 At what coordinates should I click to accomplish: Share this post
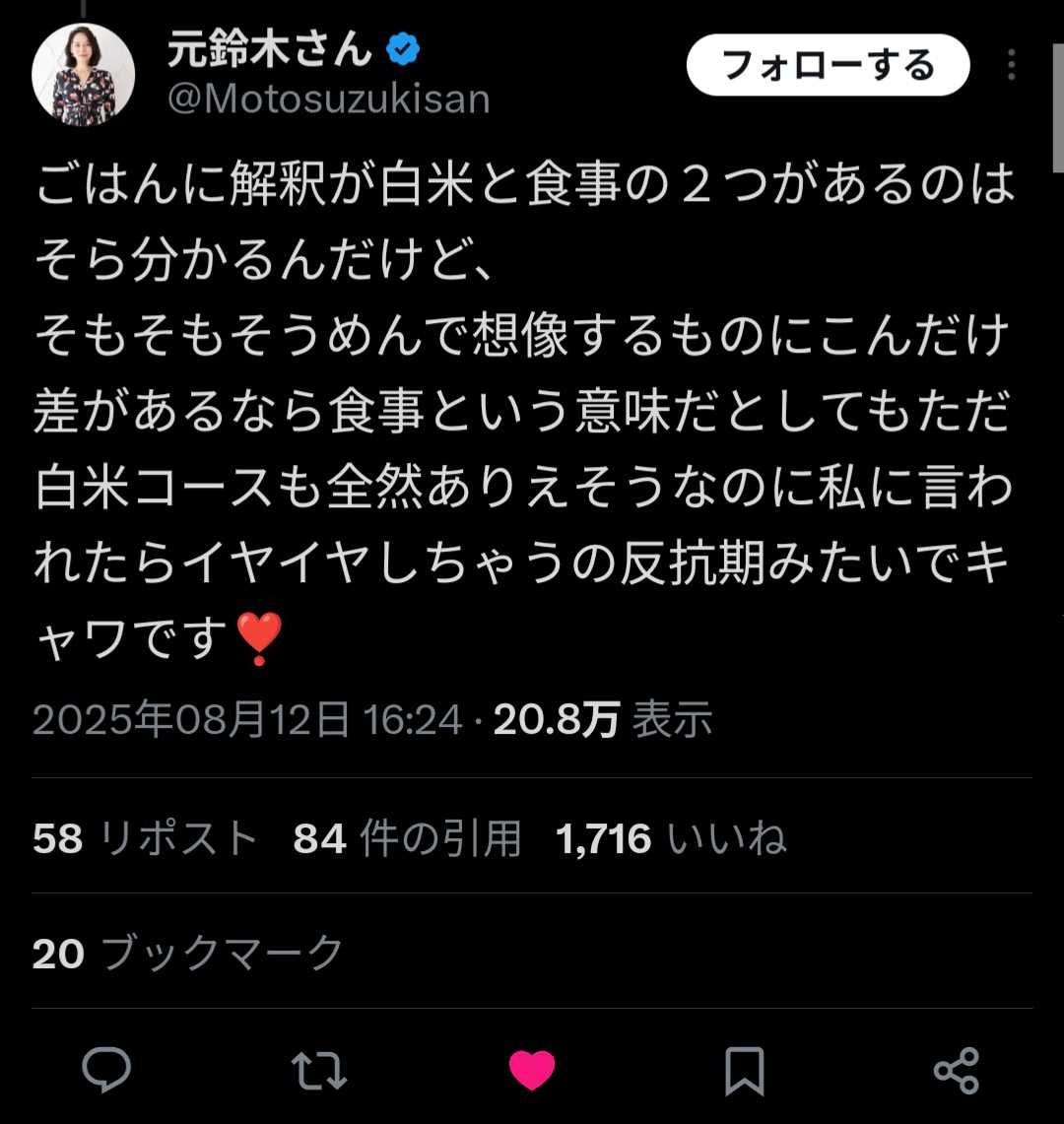[956, 1071]
